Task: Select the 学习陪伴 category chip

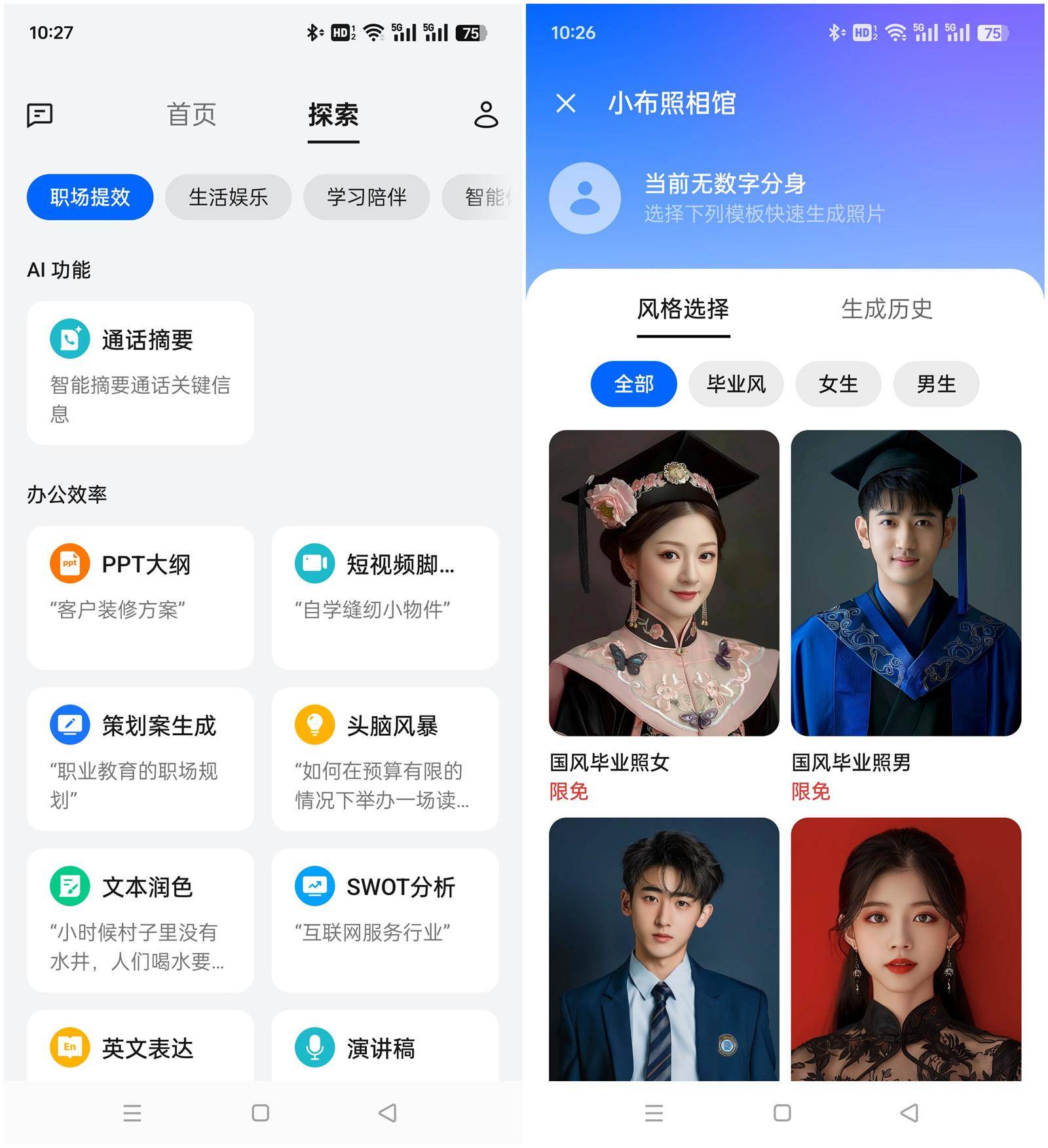Action: [x=366, y=197]
